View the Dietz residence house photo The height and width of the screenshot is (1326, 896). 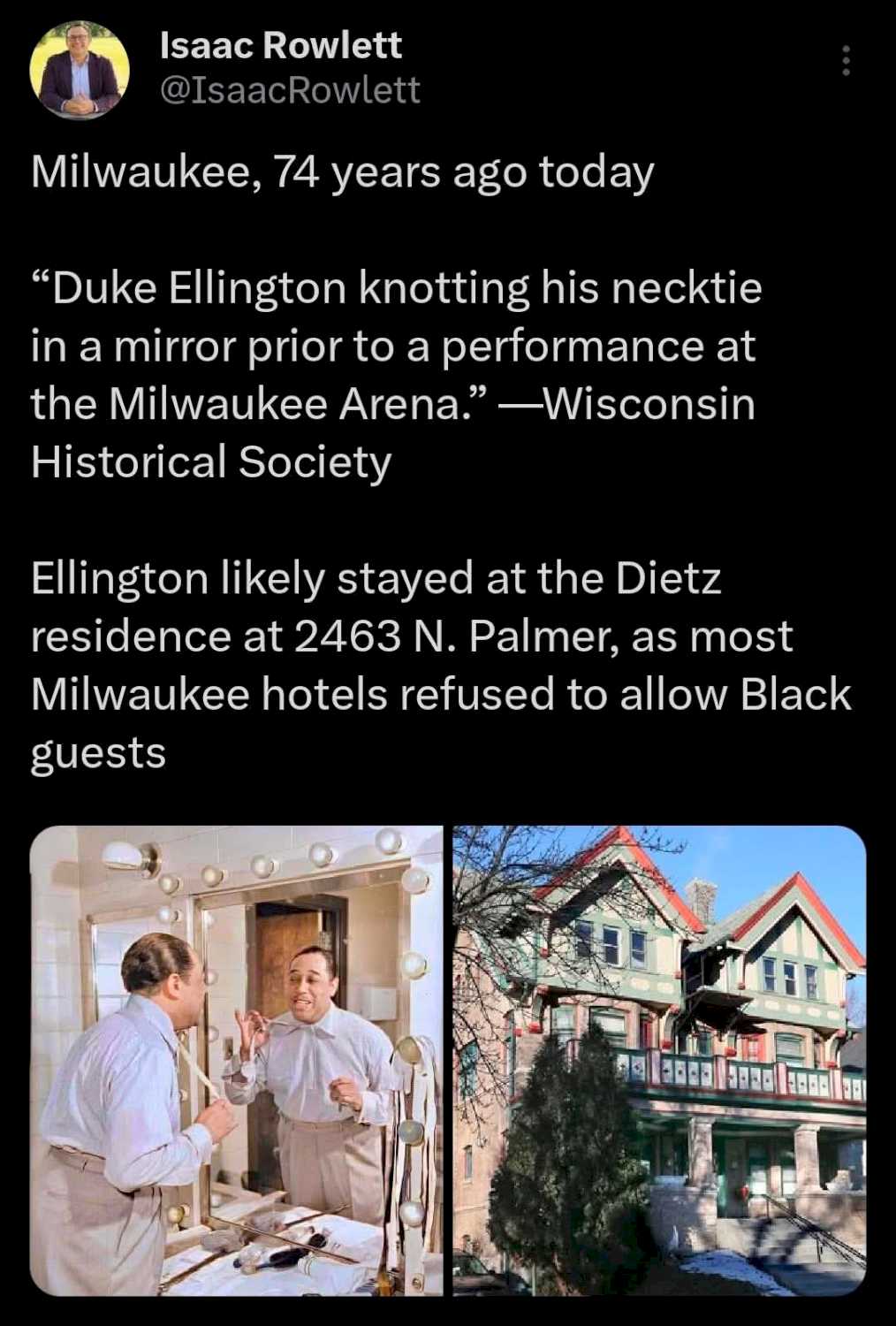[659, 1060]
